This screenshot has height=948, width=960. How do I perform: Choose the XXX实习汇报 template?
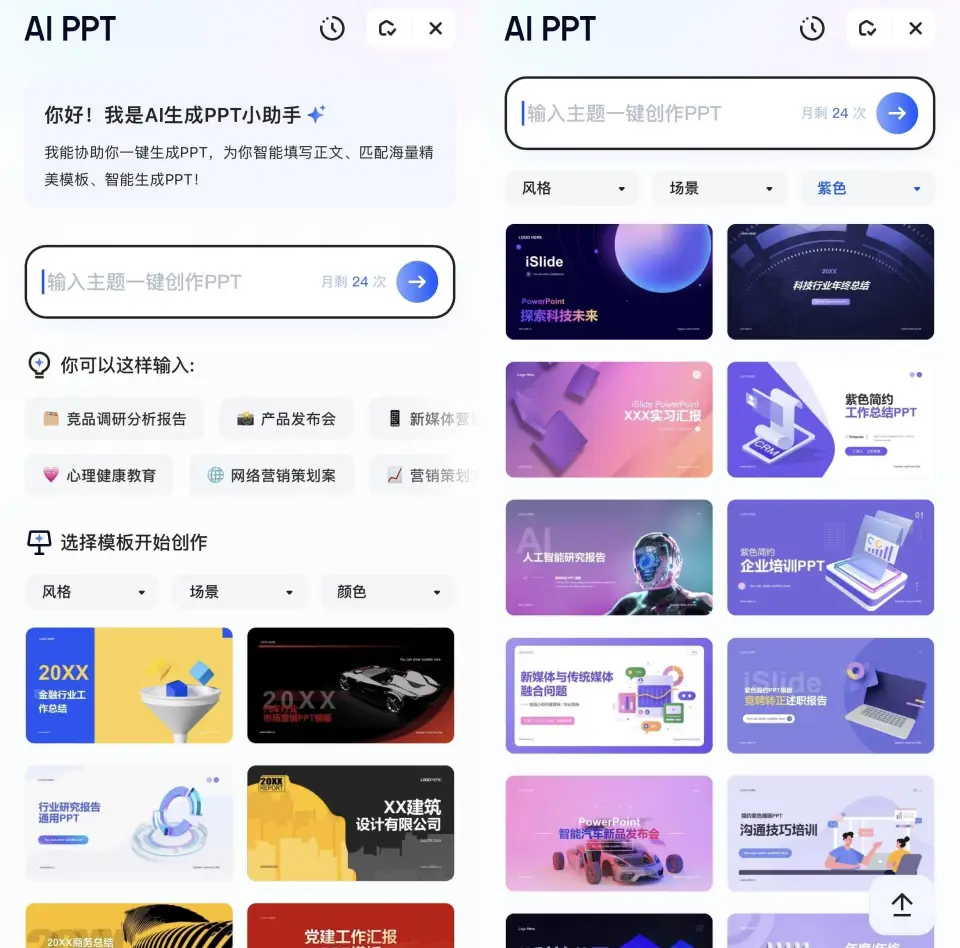pos(609,420)
